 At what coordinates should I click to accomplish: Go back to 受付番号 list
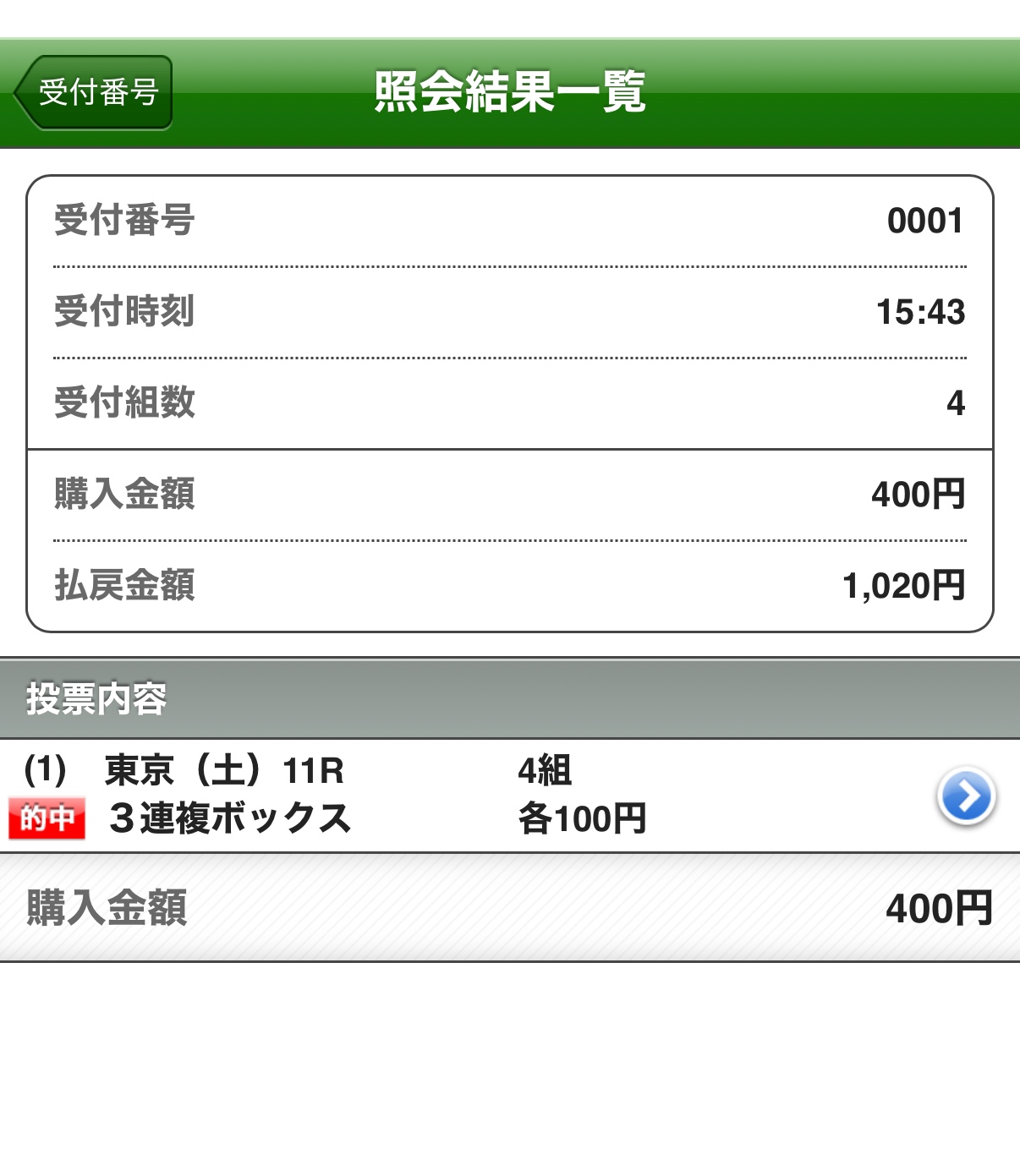tap(94, 92)
